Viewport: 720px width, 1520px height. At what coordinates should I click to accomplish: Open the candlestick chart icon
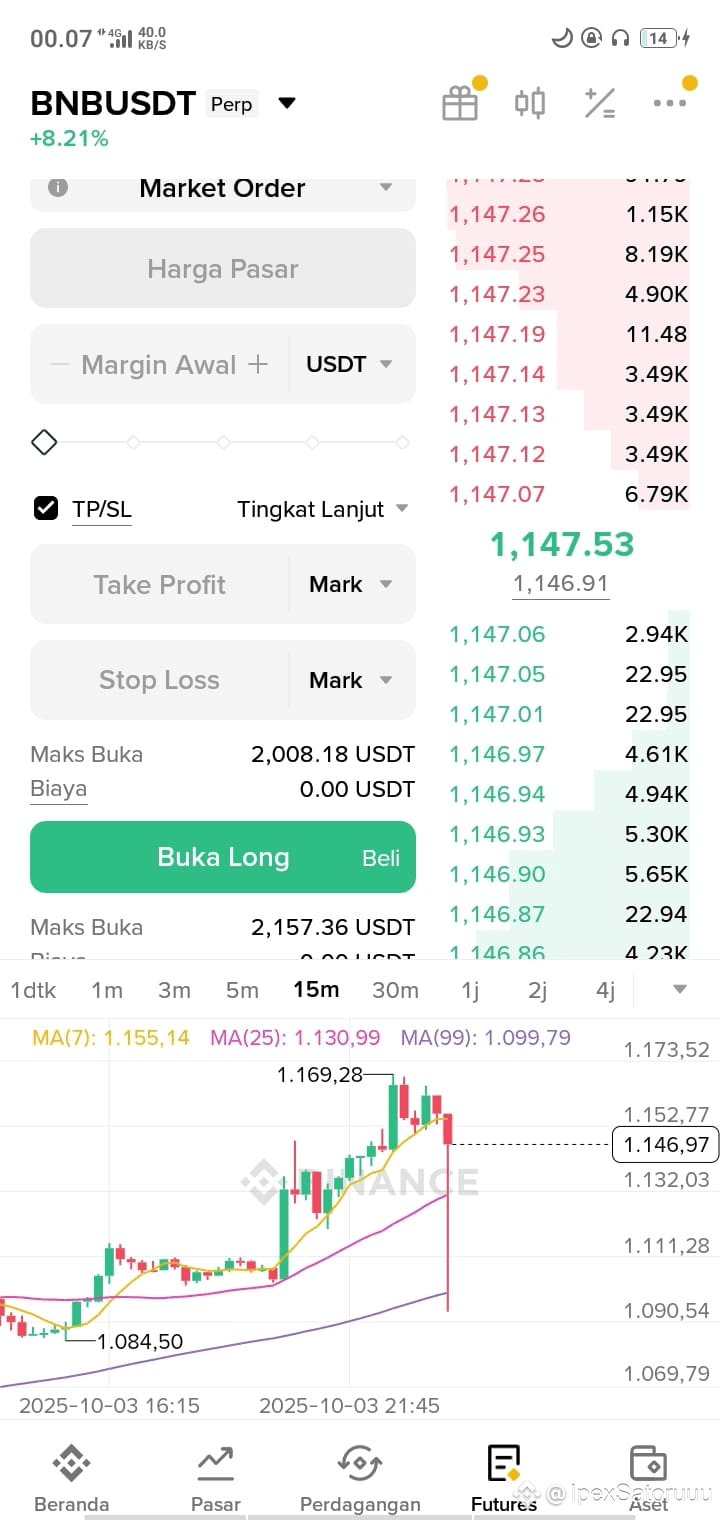point(530,103)
